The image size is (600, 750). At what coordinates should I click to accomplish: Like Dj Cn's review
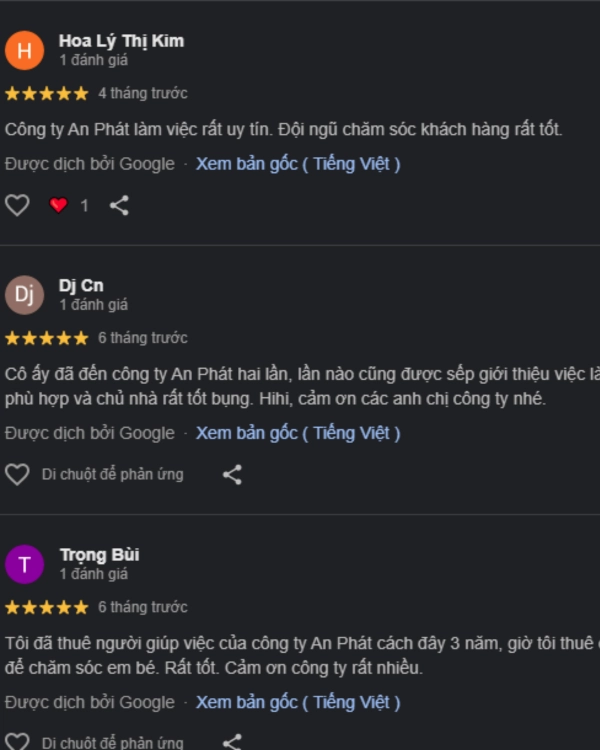click(x=18, y=474)
